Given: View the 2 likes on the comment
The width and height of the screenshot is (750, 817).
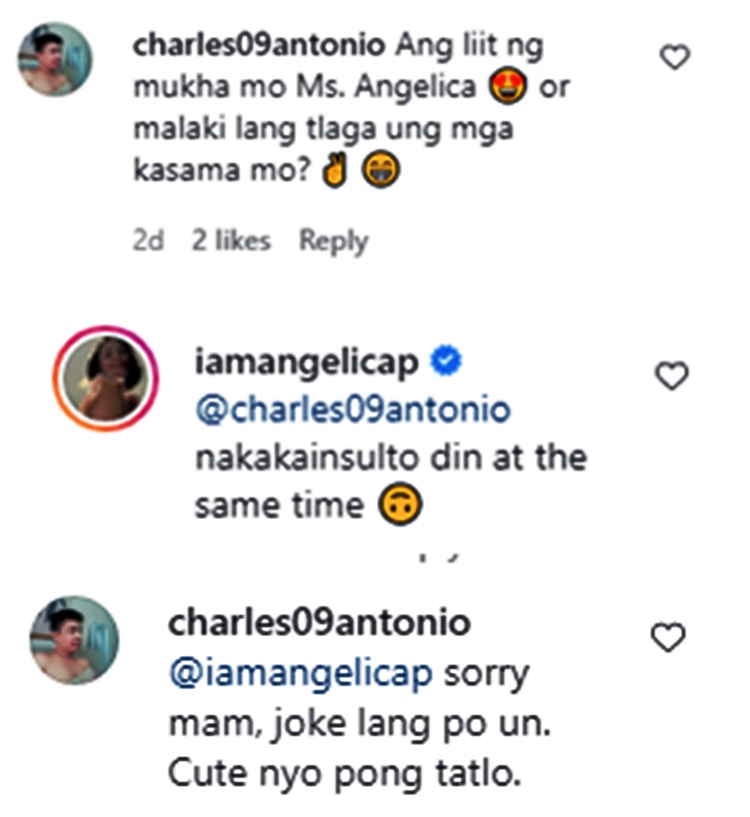Looking at the screenshot, I should coord(231,241).
